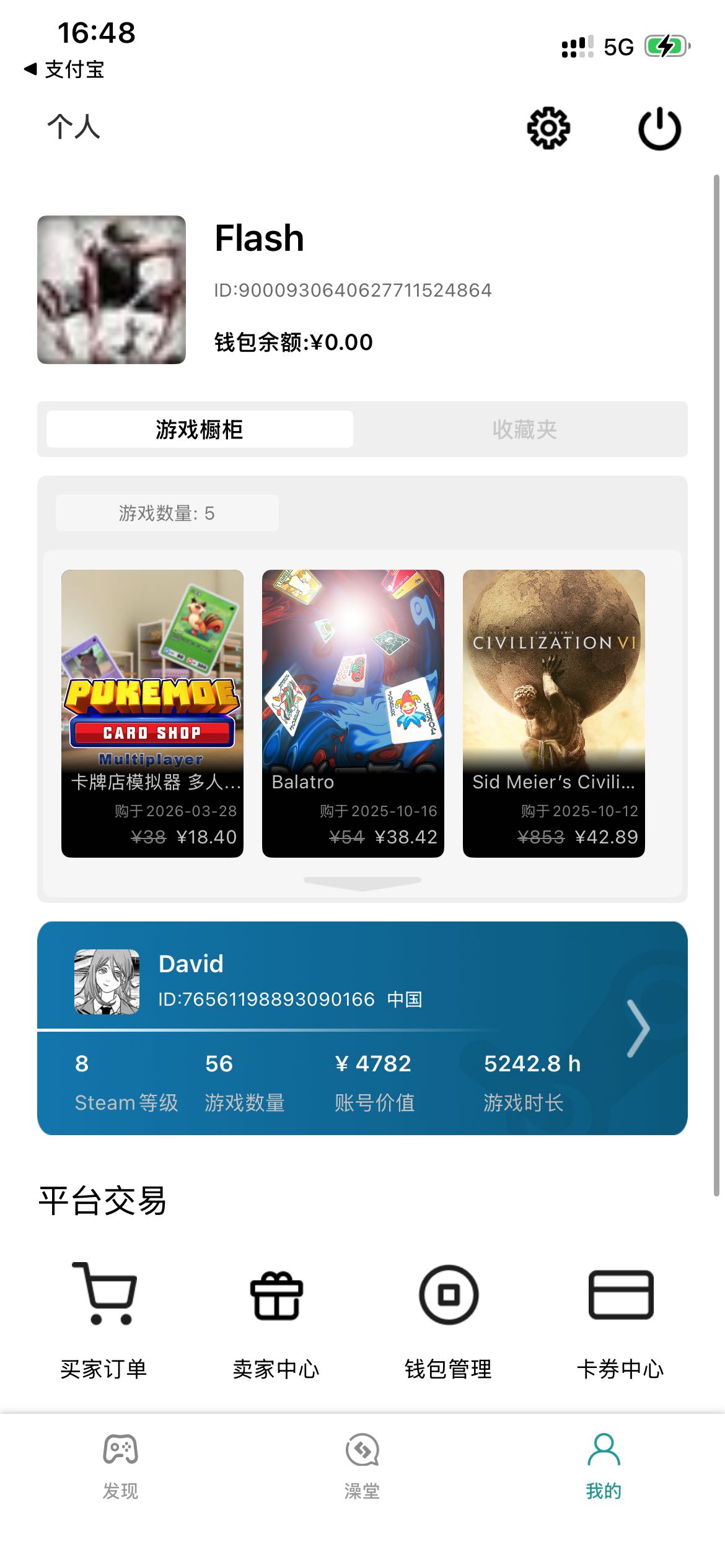This screenshot has width=725, height=1568.
Task: Open 买家订单 buyer orders
Action: (x=104, y=1320)
